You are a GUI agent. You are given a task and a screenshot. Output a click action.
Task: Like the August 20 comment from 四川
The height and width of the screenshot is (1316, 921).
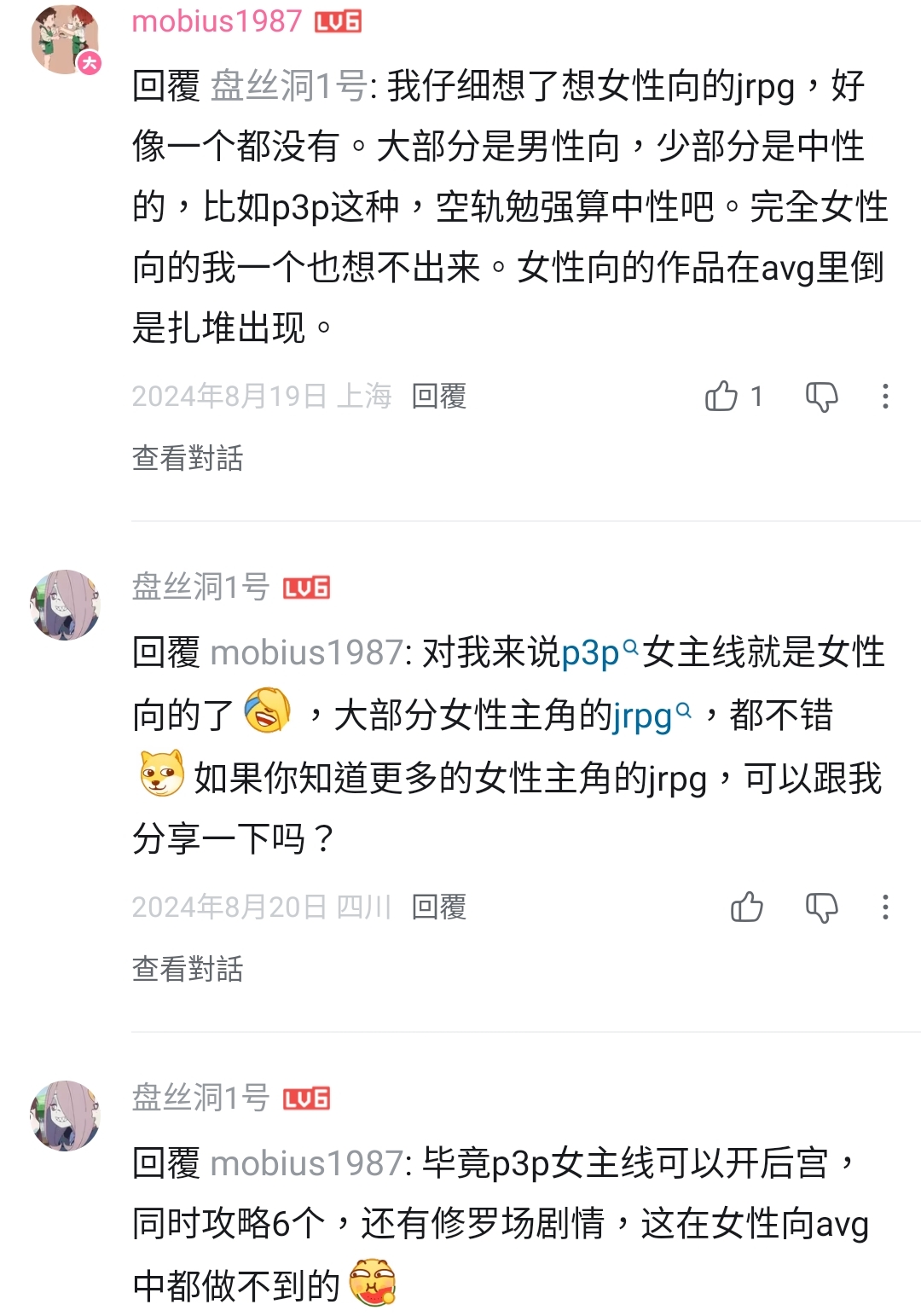click(x=746, y=907)
